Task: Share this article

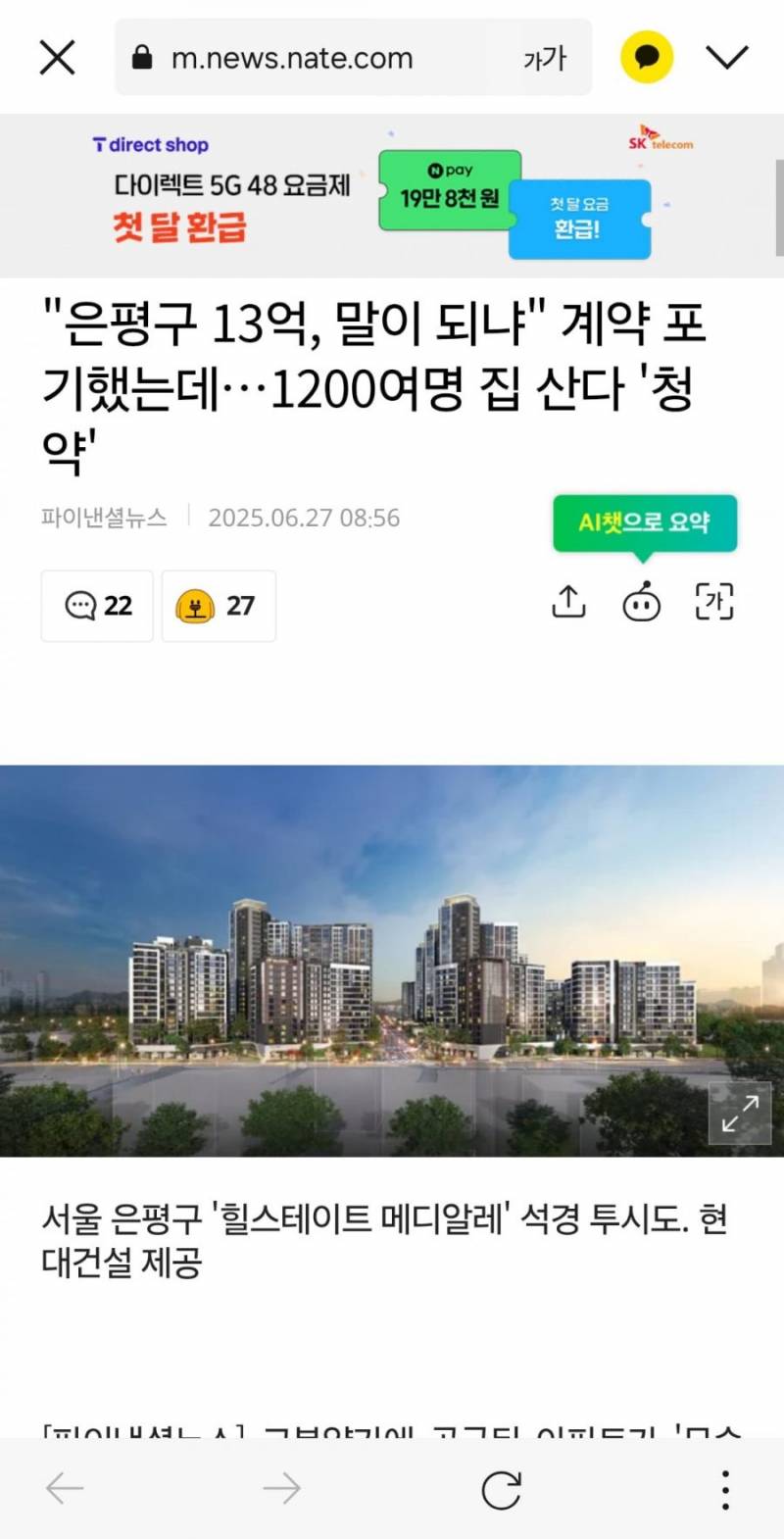Action: click(x=568, y=601)
